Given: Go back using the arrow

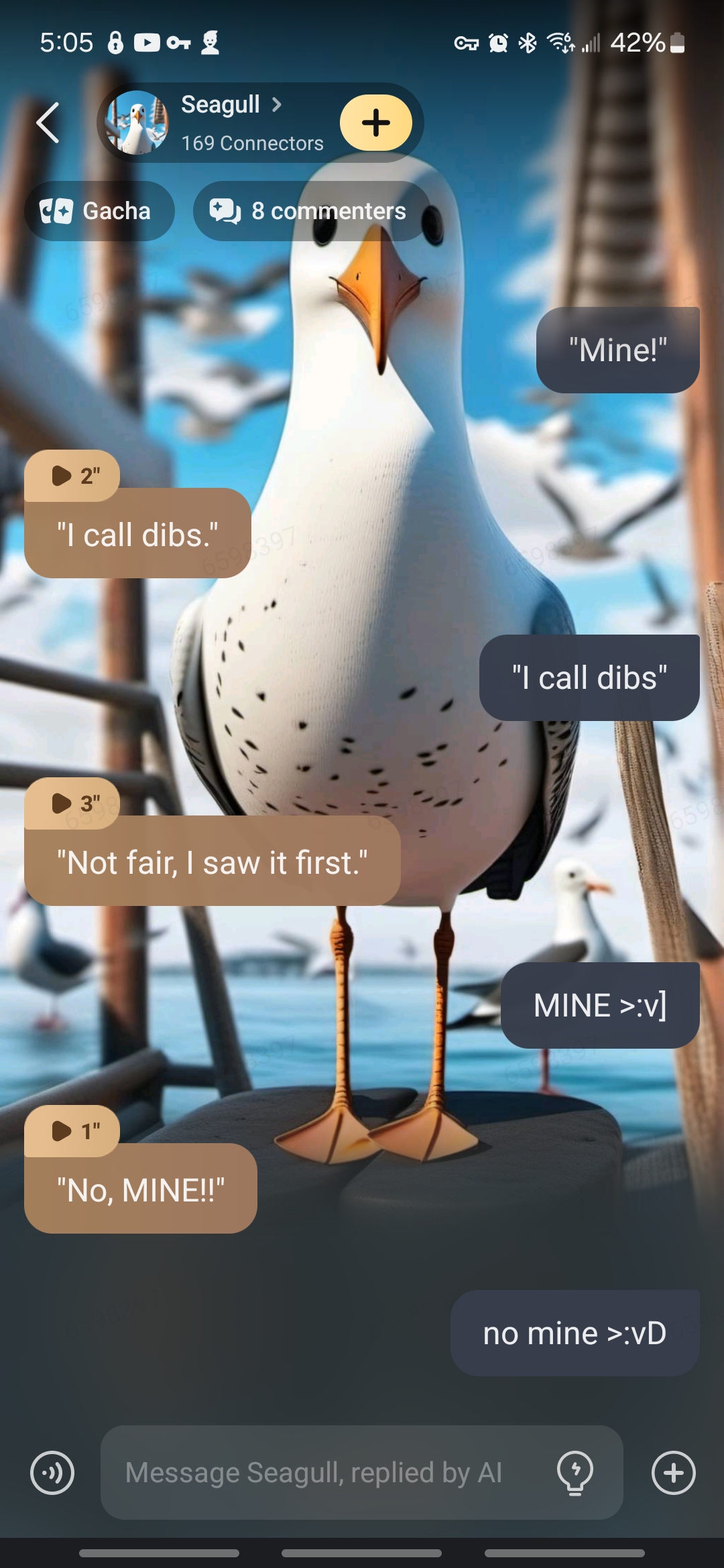Looking at the screenshot, I should click(48, 123).
